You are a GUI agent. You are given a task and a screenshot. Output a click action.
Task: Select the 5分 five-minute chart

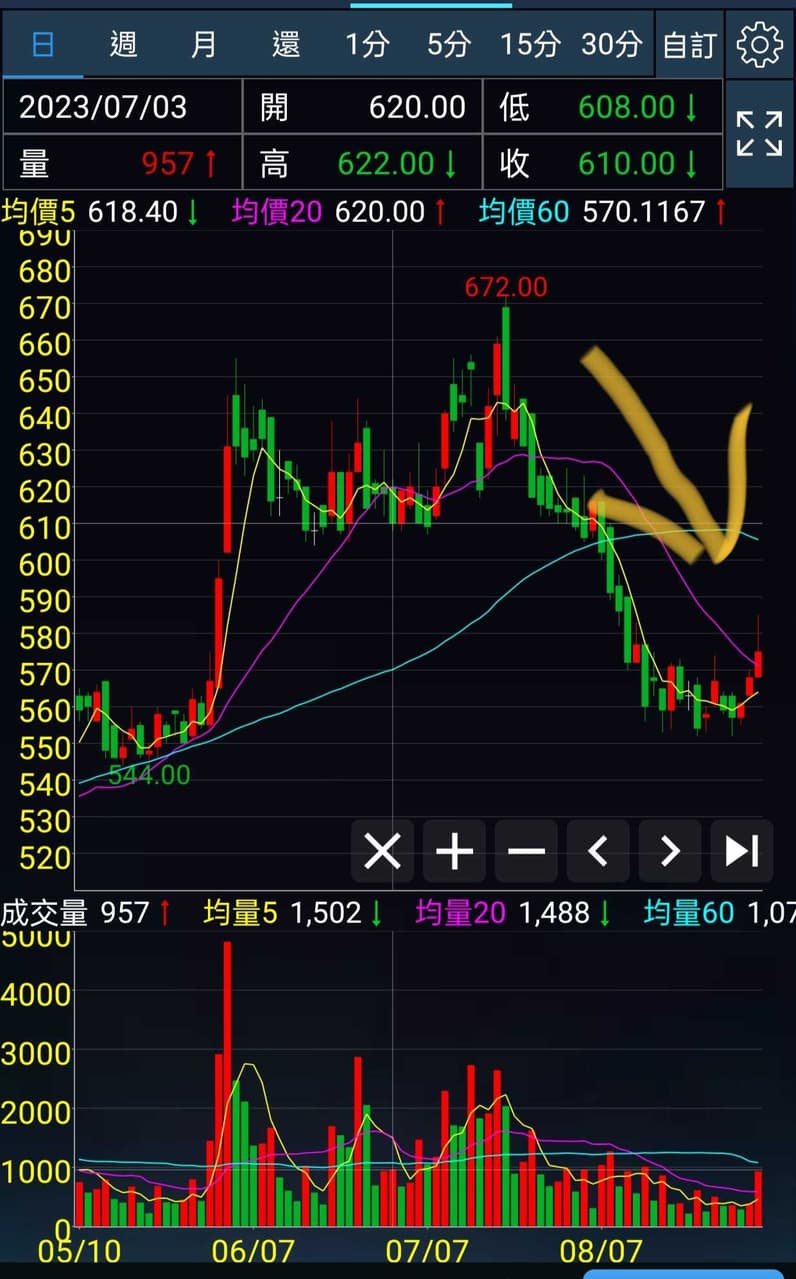point(448,45)
